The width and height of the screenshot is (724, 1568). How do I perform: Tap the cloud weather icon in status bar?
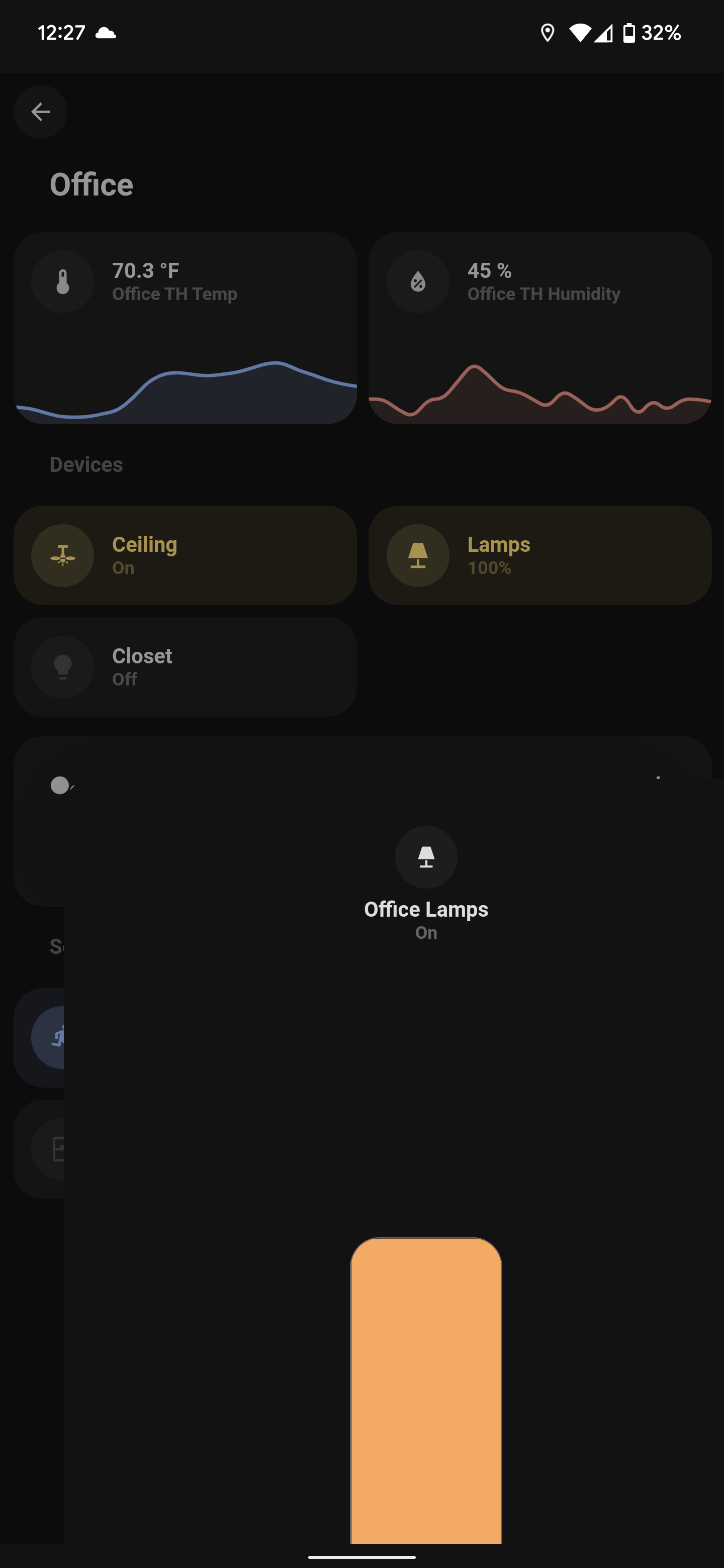tap(107, 34)
